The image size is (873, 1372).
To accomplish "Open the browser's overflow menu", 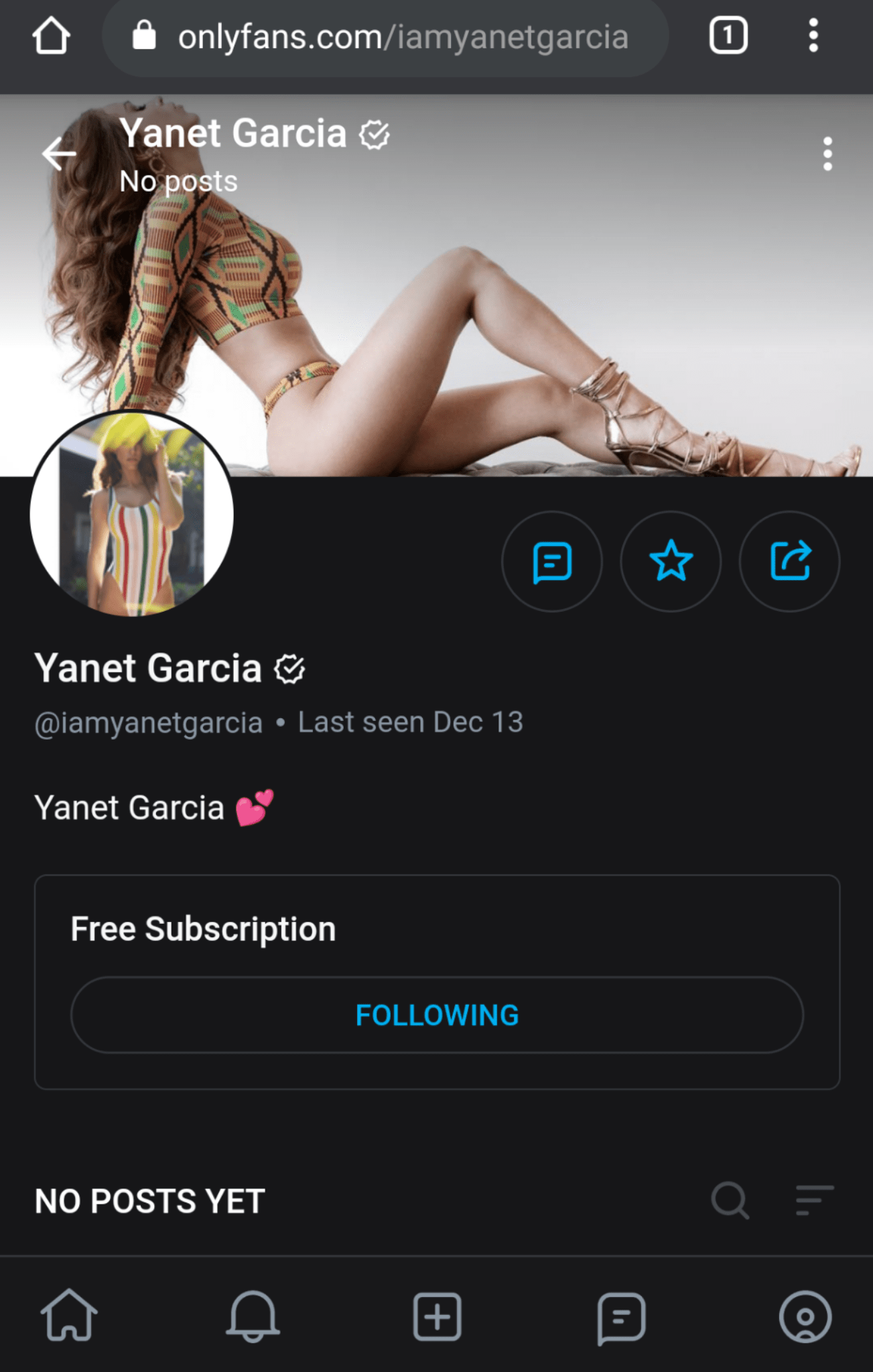I will [813, 36].
